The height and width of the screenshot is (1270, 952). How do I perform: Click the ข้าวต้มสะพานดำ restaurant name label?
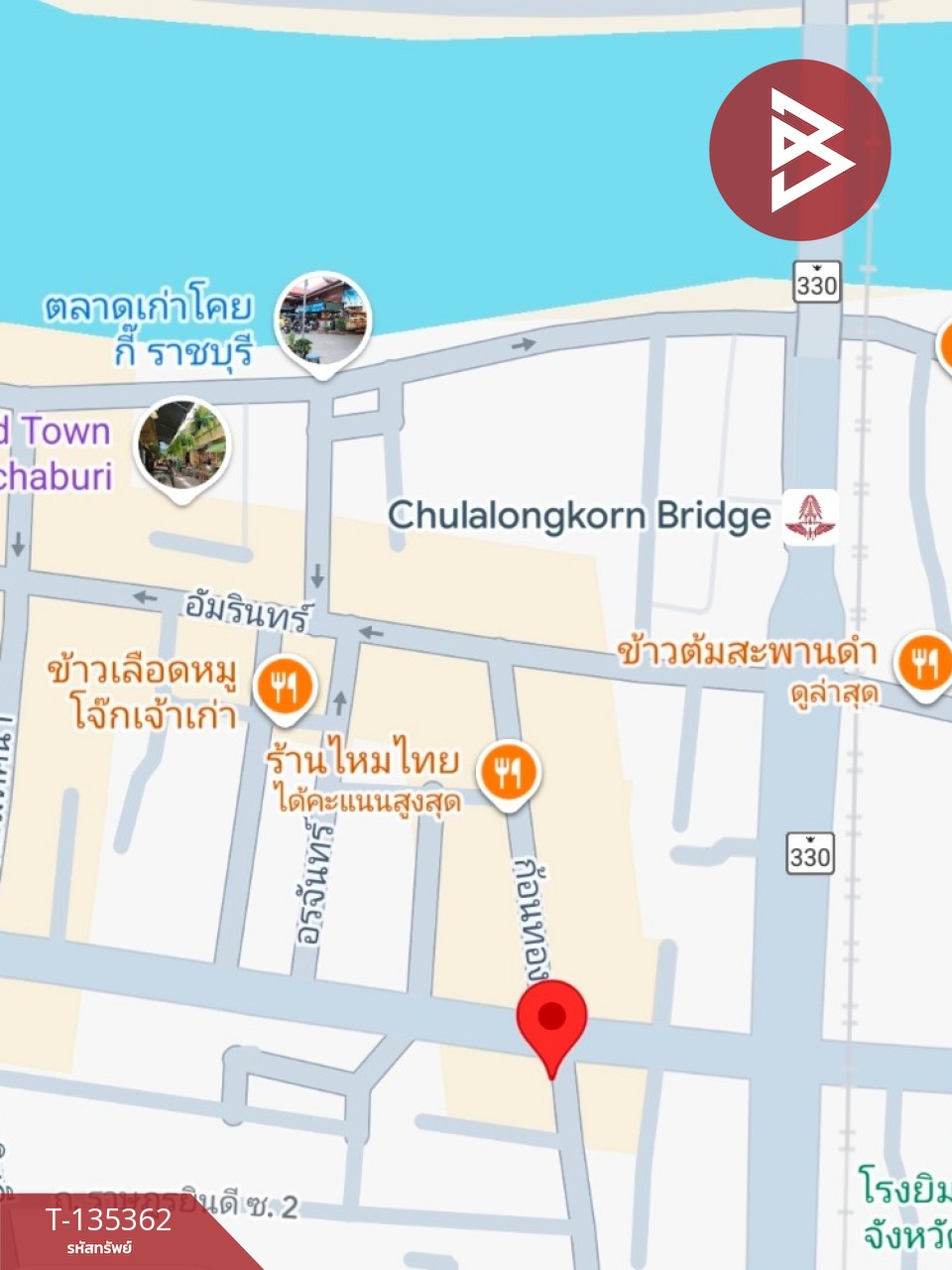click(749, 650)
